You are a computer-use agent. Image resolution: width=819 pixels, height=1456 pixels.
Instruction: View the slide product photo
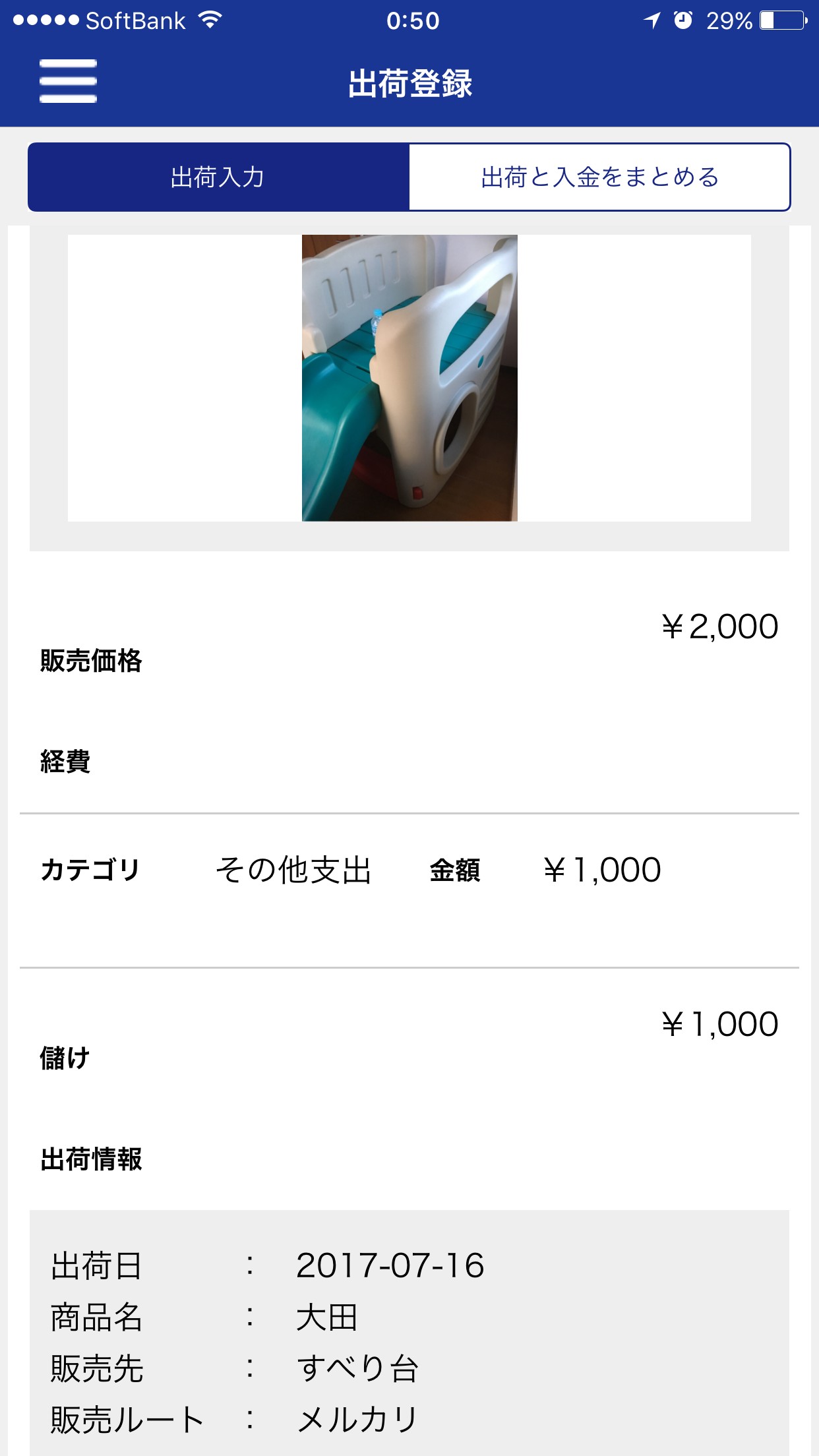[x=409, y=378]
